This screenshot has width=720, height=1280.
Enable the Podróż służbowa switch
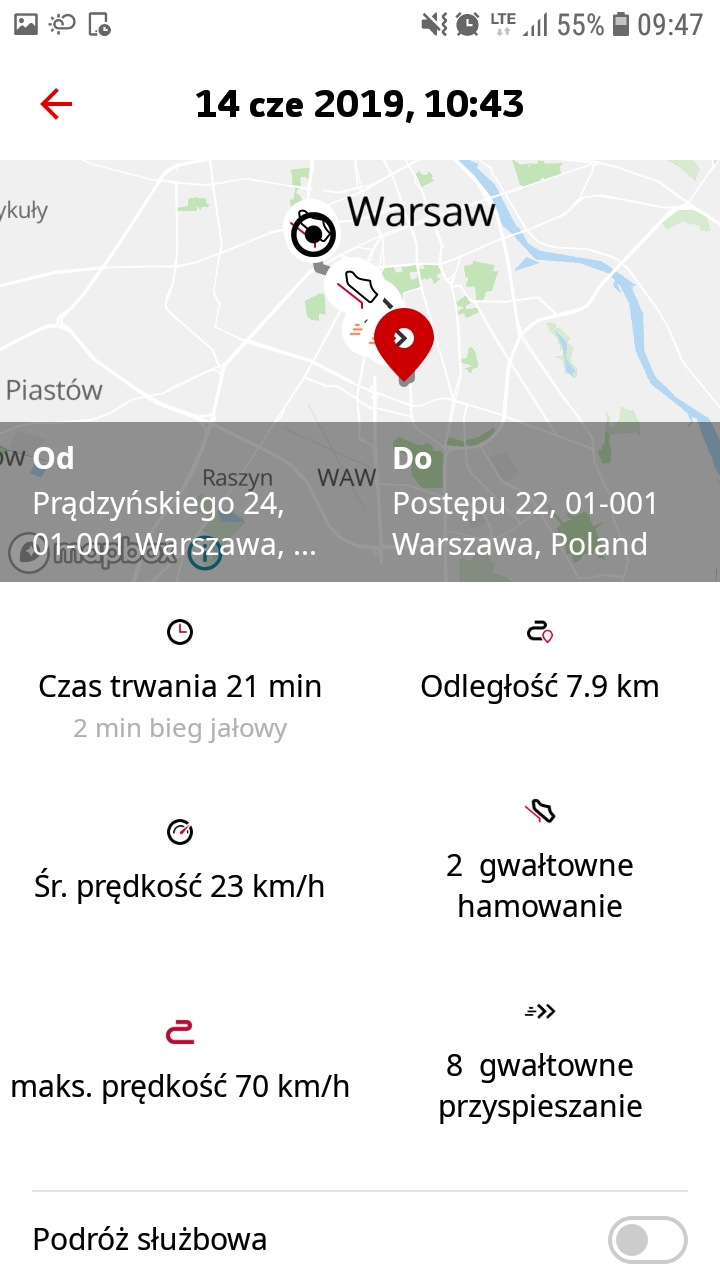coord(647,1241)
